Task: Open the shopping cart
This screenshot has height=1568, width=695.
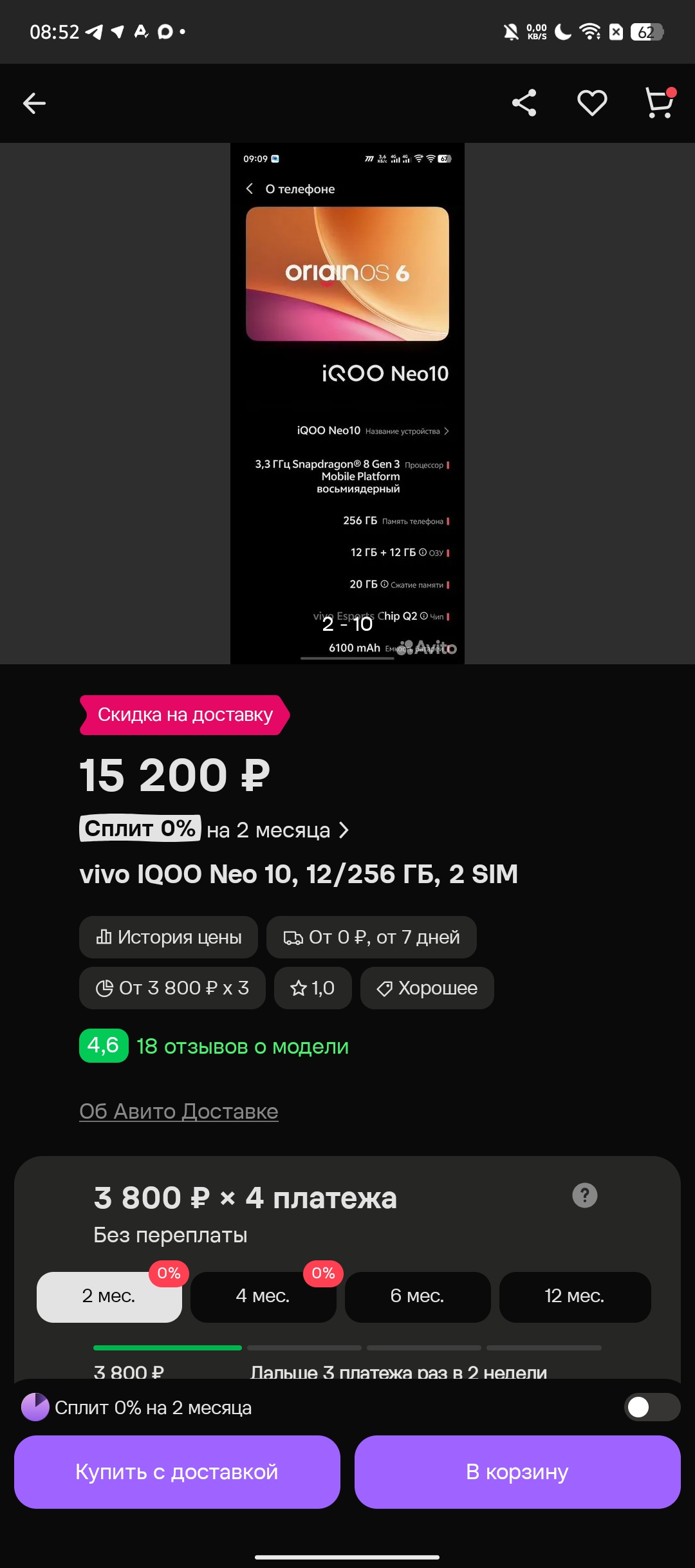Action: pyautogui.click(x=660, y=103)
